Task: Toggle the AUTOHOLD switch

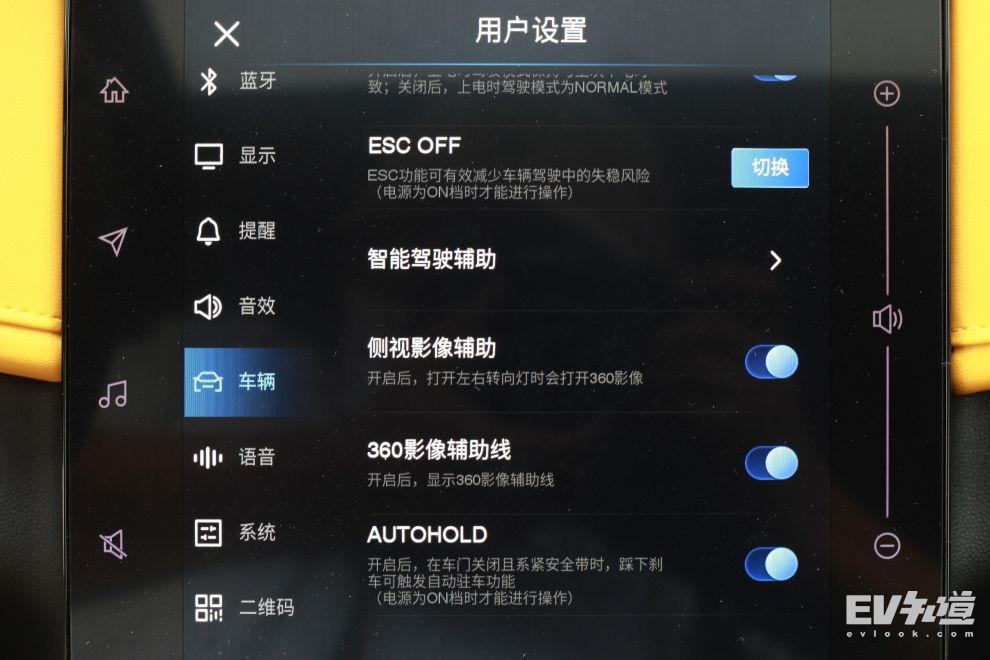Action: 771,563
